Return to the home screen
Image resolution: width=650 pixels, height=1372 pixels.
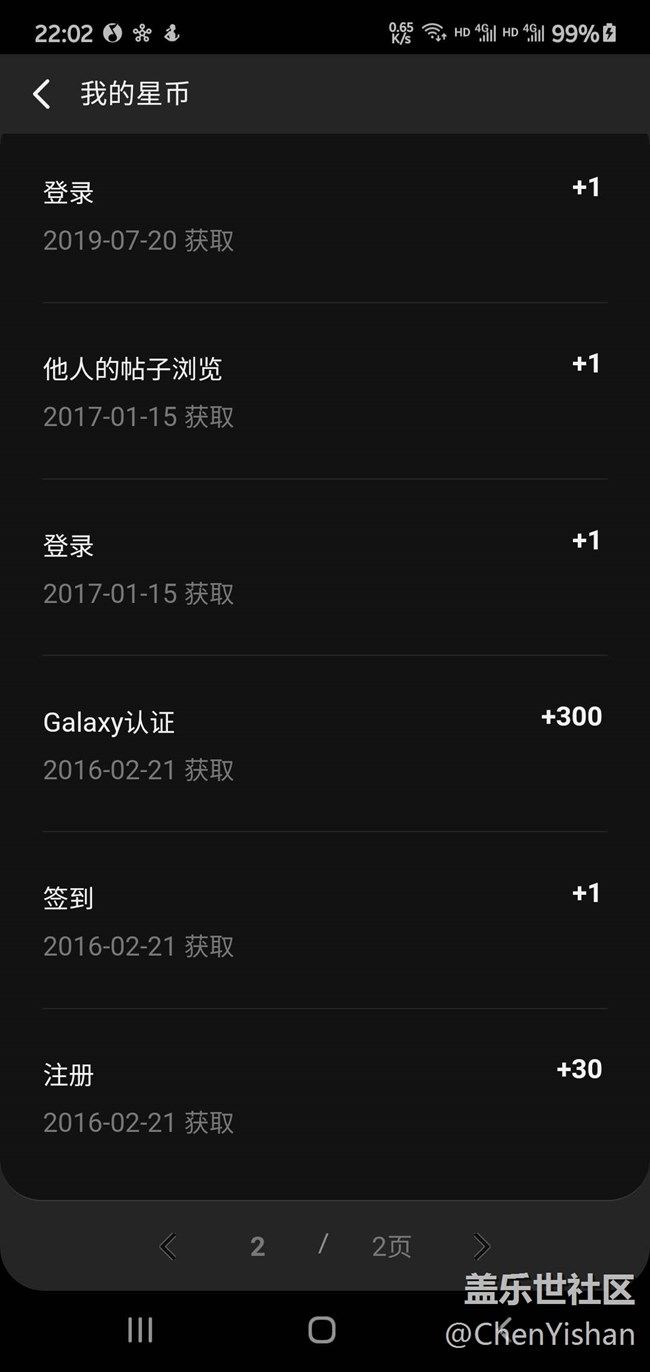322,1329
